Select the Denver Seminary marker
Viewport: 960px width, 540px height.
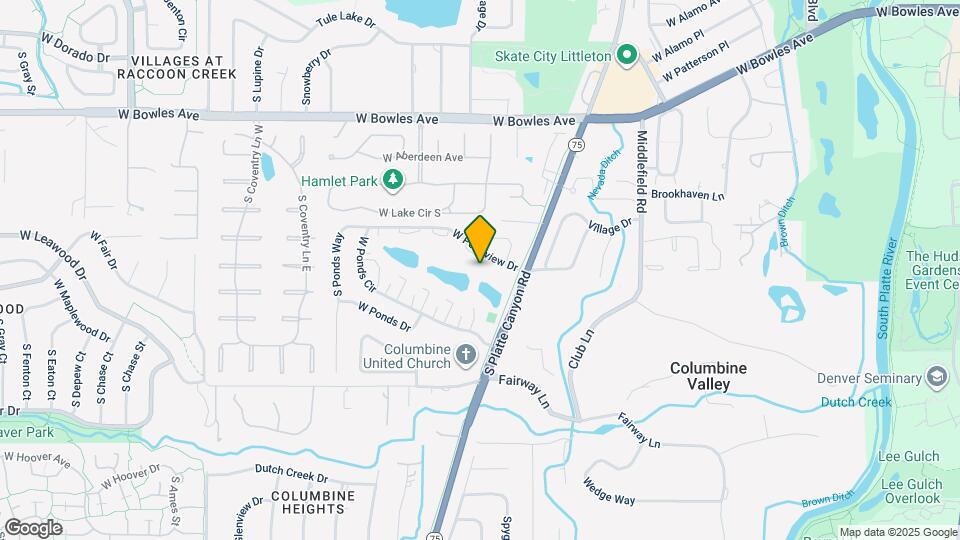pyautogui.click(x=936, y=377)
